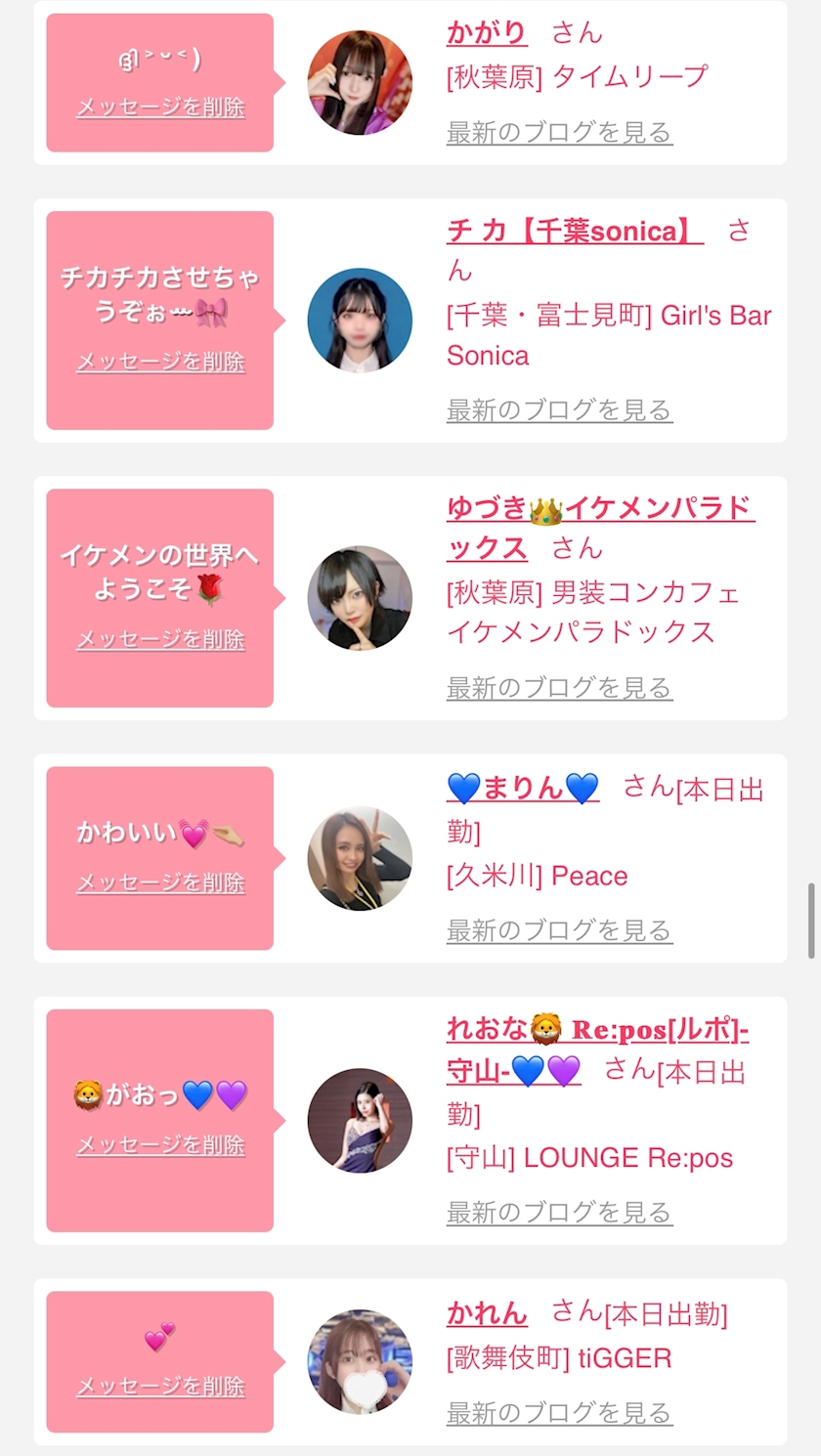
Task: View かれん's latest blog
Action: (559, 1413)
